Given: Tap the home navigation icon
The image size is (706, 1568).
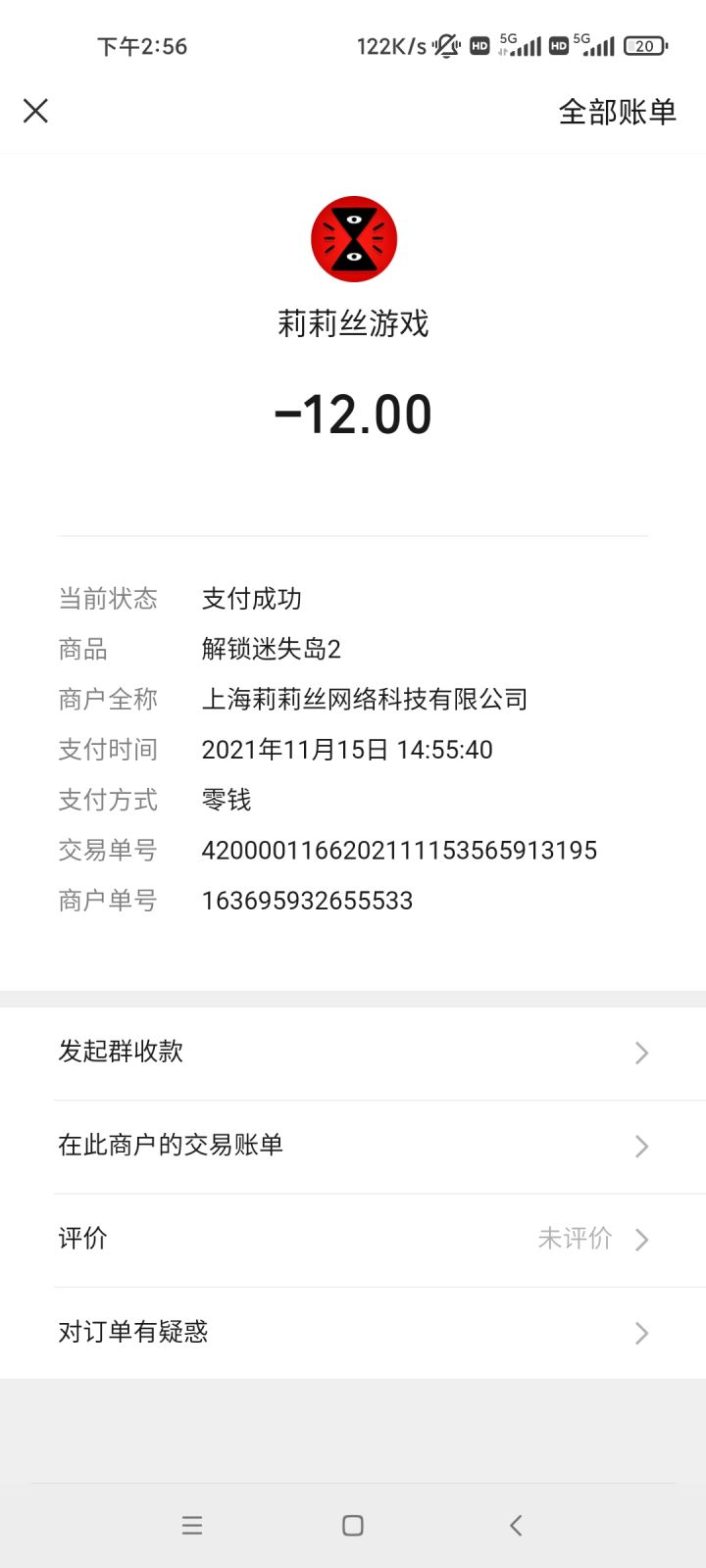Looking at the screenshot, I should (x=352, y=1525).
